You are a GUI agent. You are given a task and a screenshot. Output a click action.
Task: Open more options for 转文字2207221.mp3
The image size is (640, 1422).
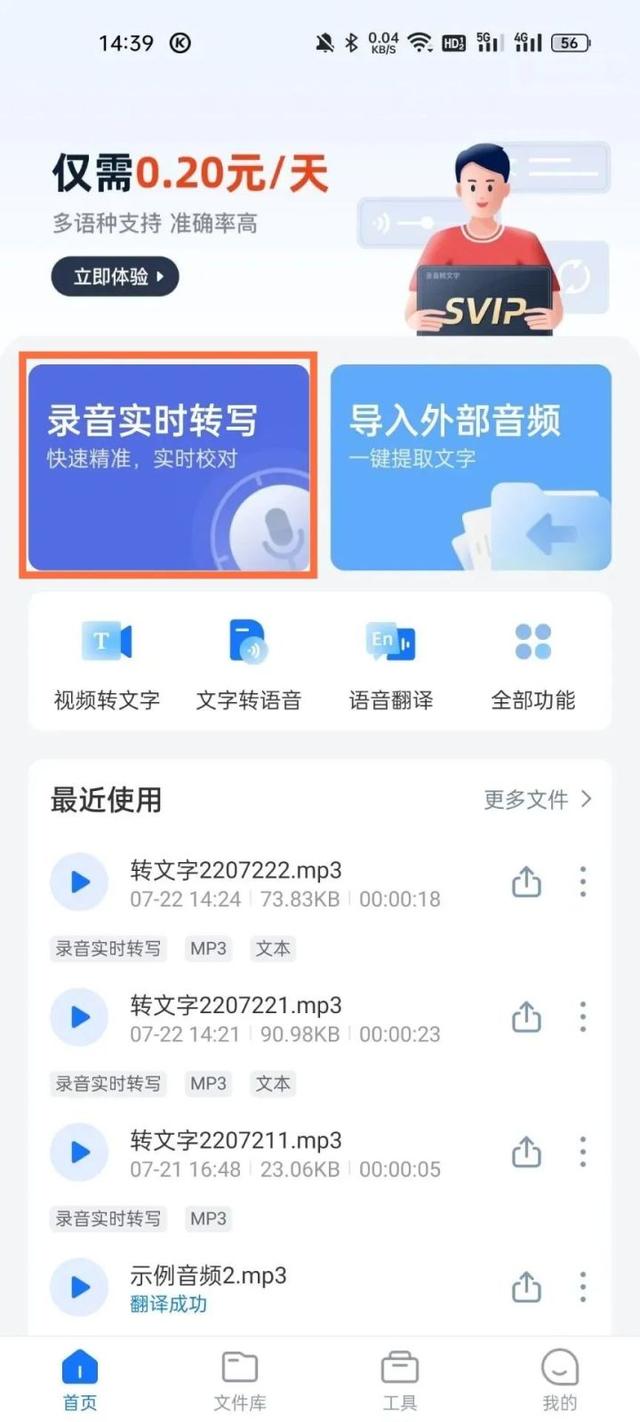(583, 1017)
